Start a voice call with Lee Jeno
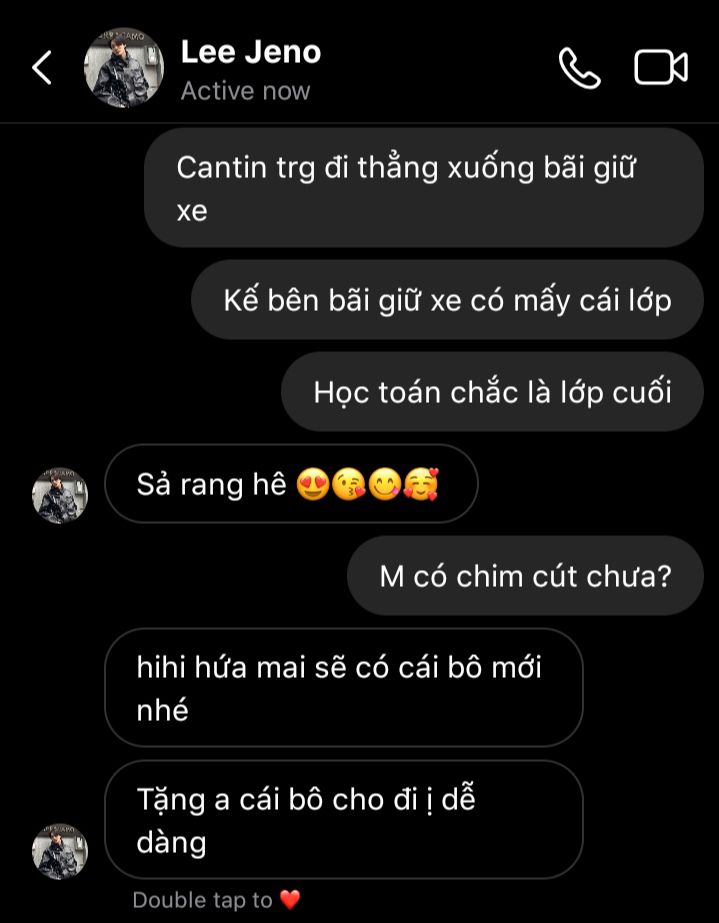719x923 pixels. pos(578,68)
